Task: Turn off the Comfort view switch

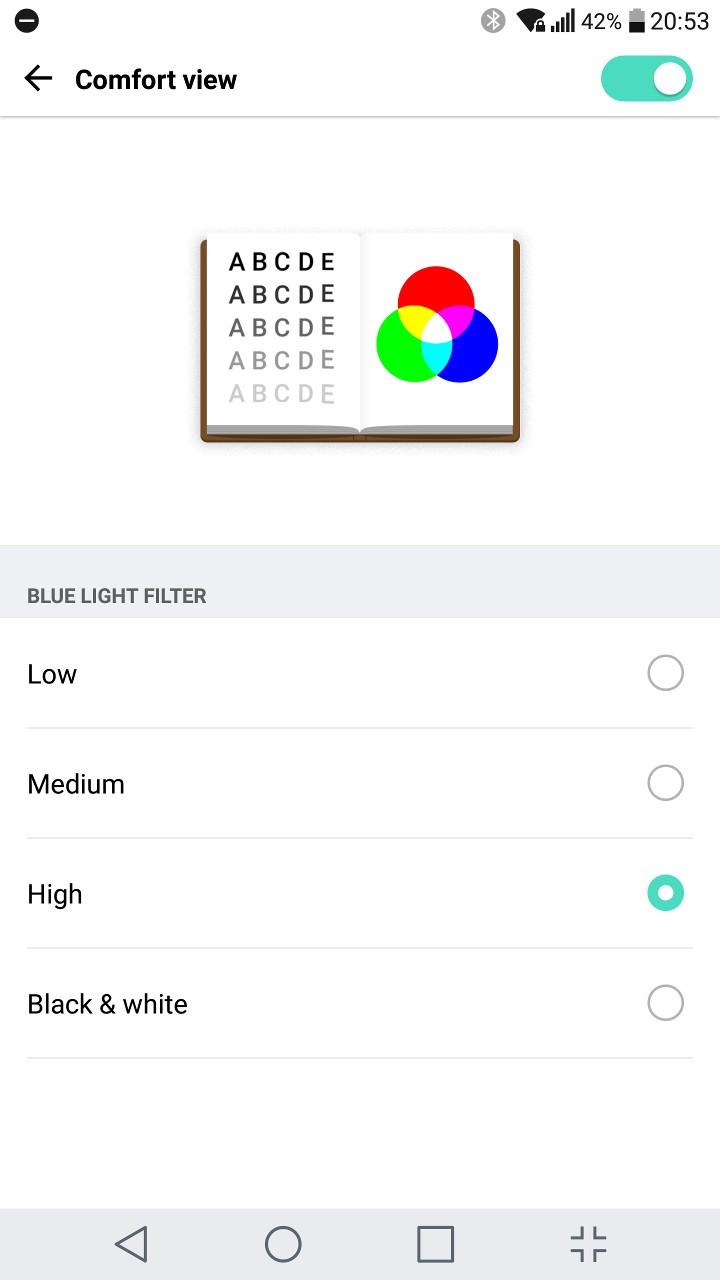Action: point(647,79)
